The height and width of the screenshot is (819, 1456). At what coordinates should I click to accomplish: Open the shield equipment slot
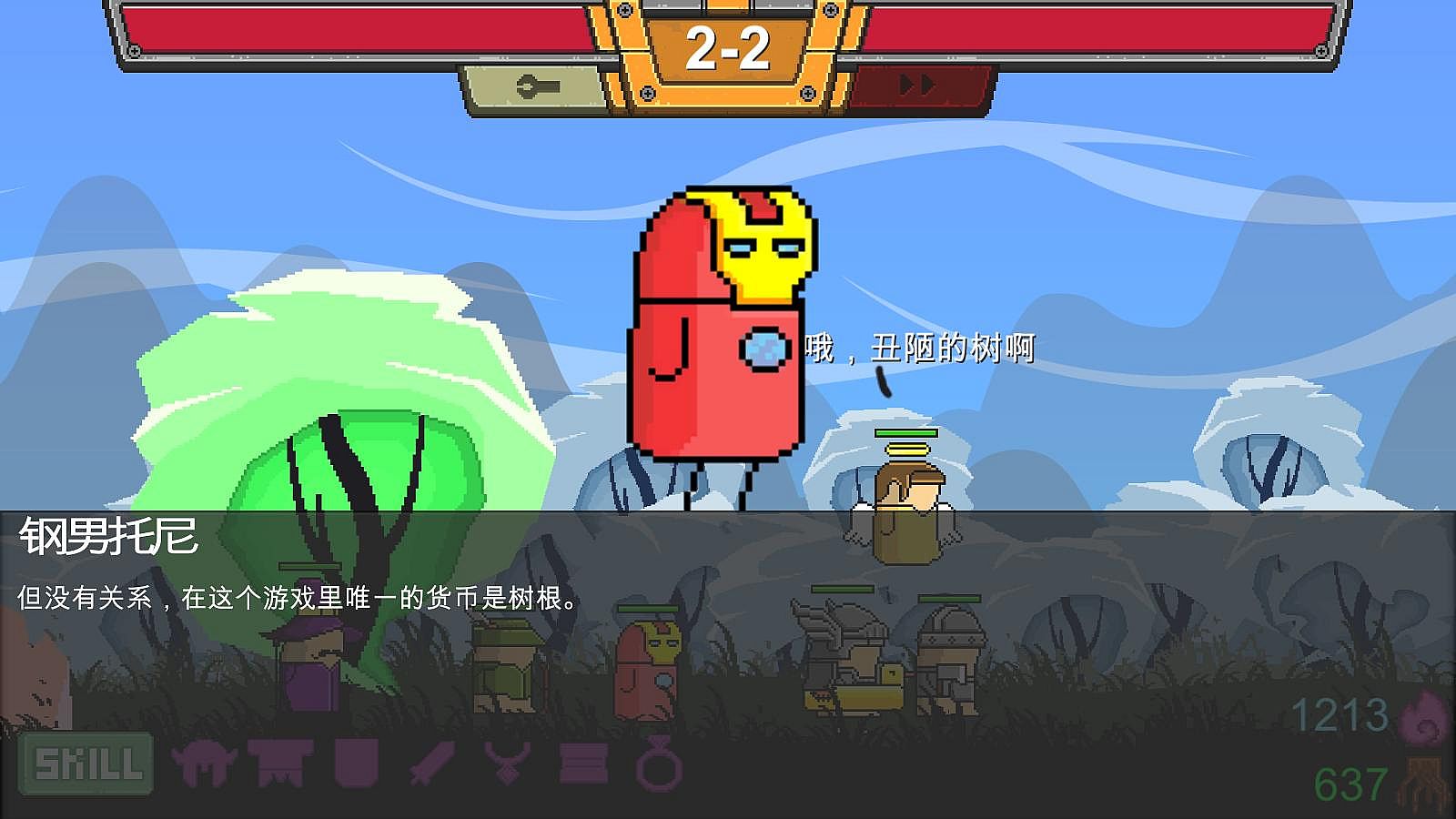click(356, 763)
